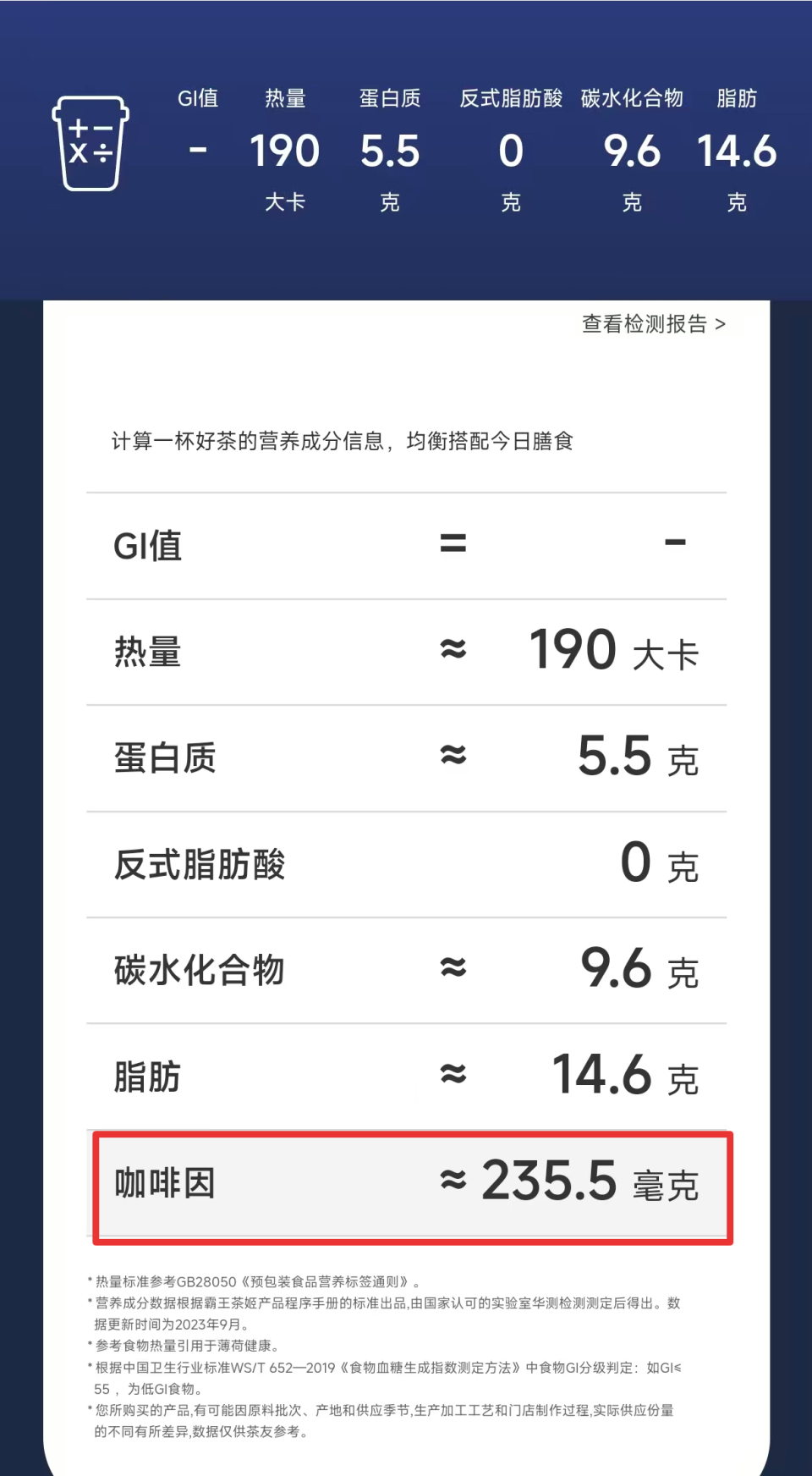Toggle the 反式脂肪酸 0克 row
This screenshot has height=1476, width=812.
pos(406,863)
